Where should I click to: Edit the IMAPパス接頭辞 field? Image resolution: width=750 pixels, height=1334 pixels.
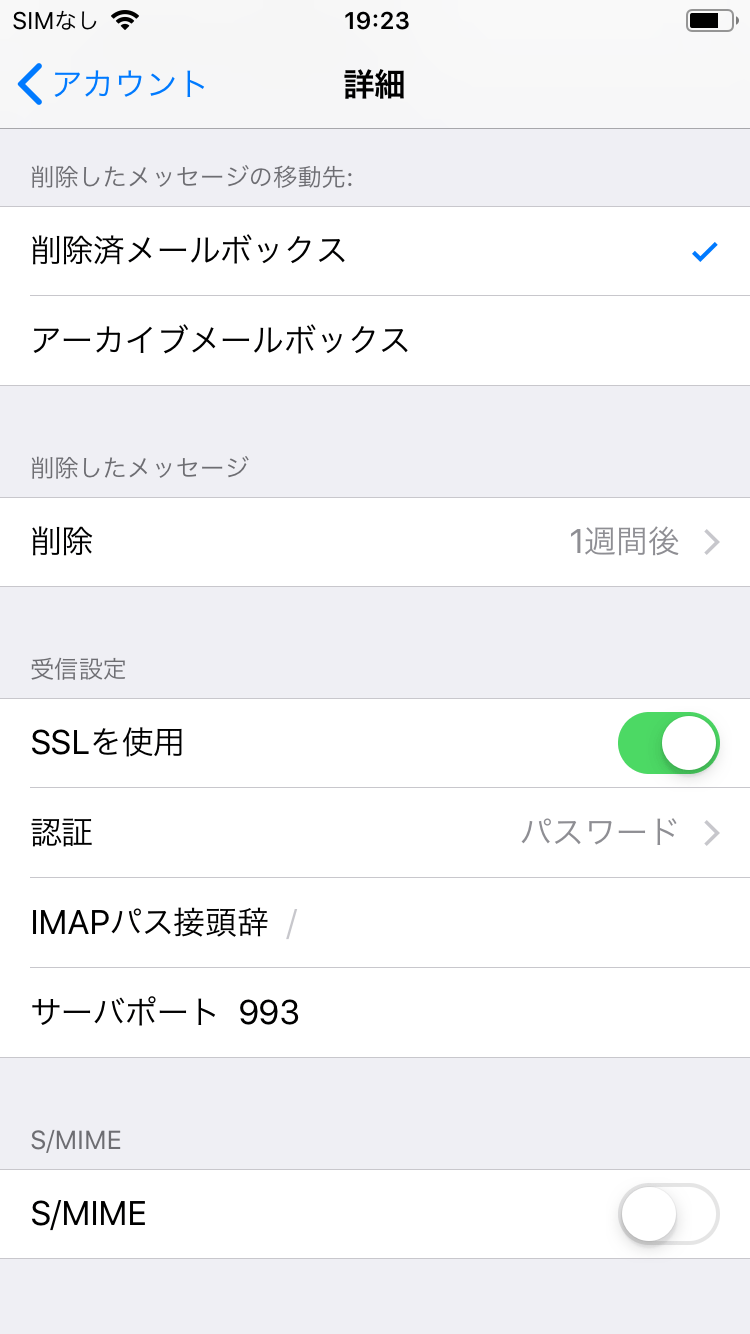click(x=500, y=923)
